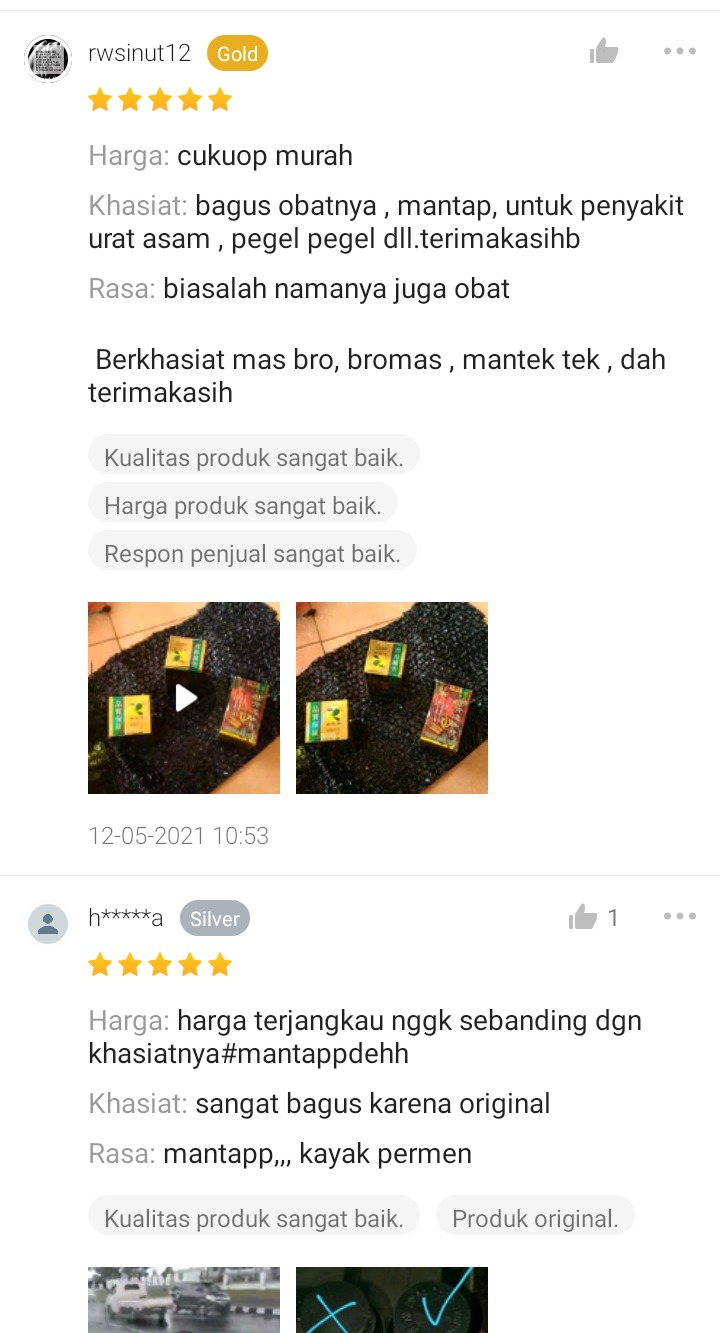Open overflow menu on h*****a's review
The height and width of the screenshot is (1333, 720).
tap(680, 916)
